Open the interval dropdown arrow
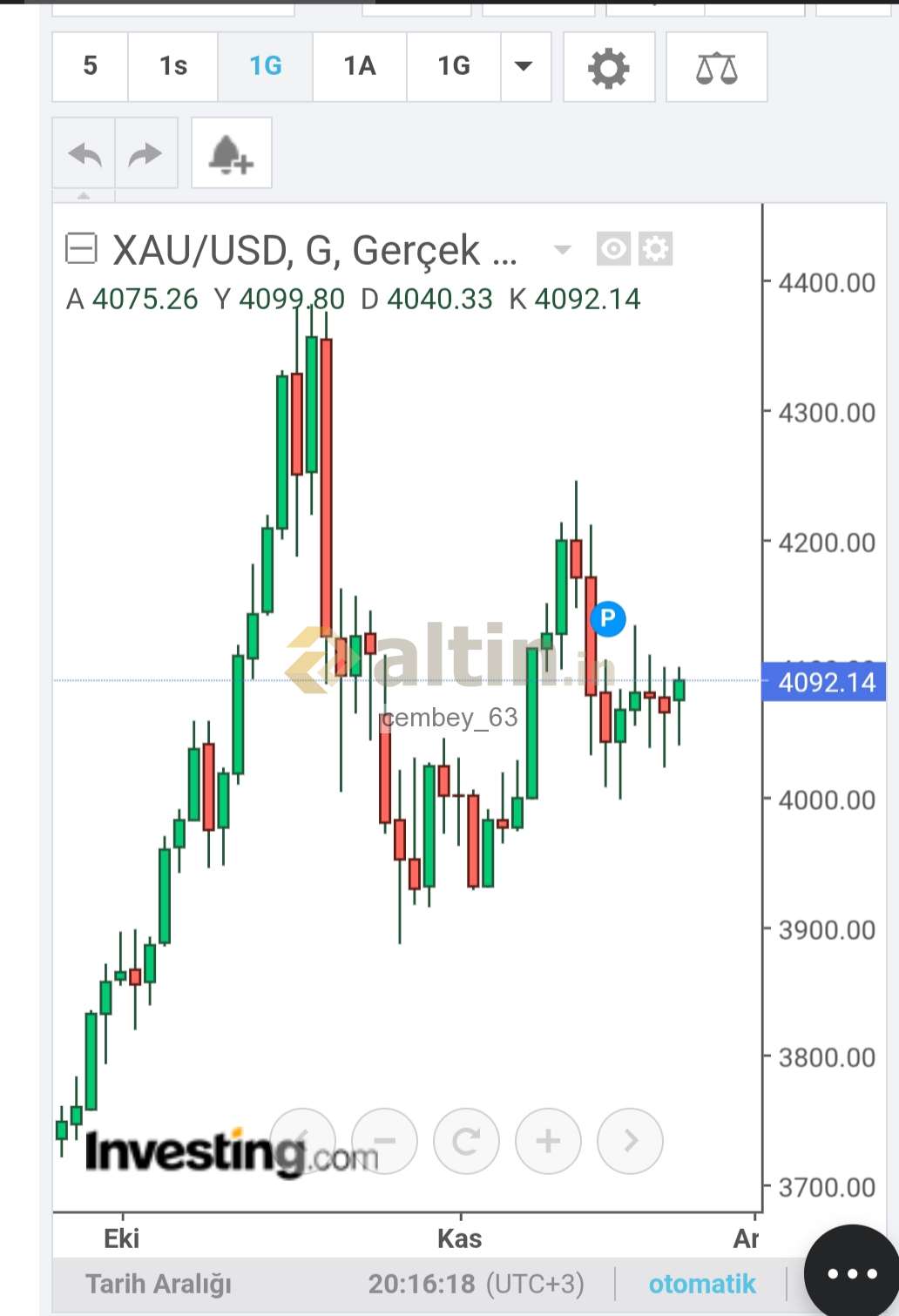Viewport: 899px width, 1316px height. (x=524, y=66)
